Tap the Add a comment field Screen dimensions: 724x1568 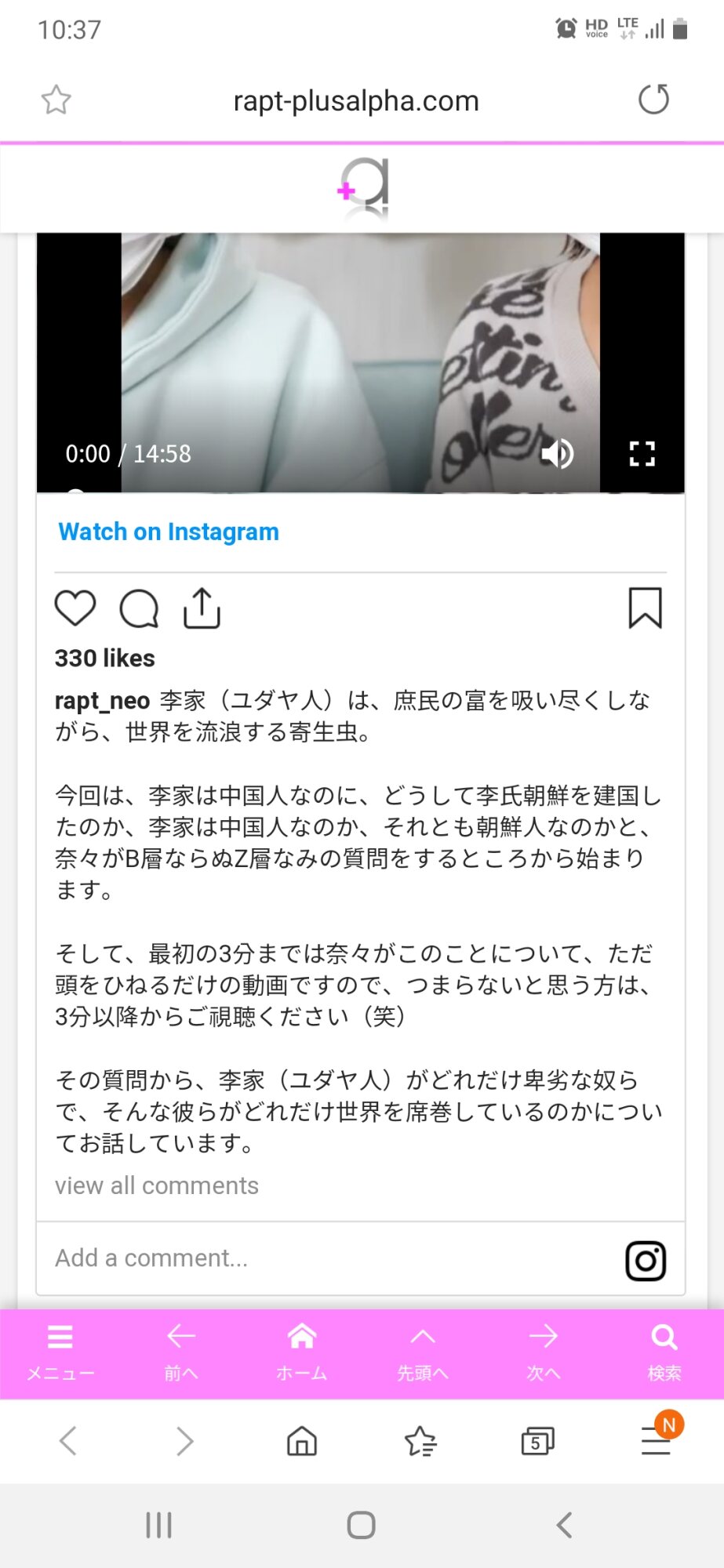click(x=314, y=1258)
